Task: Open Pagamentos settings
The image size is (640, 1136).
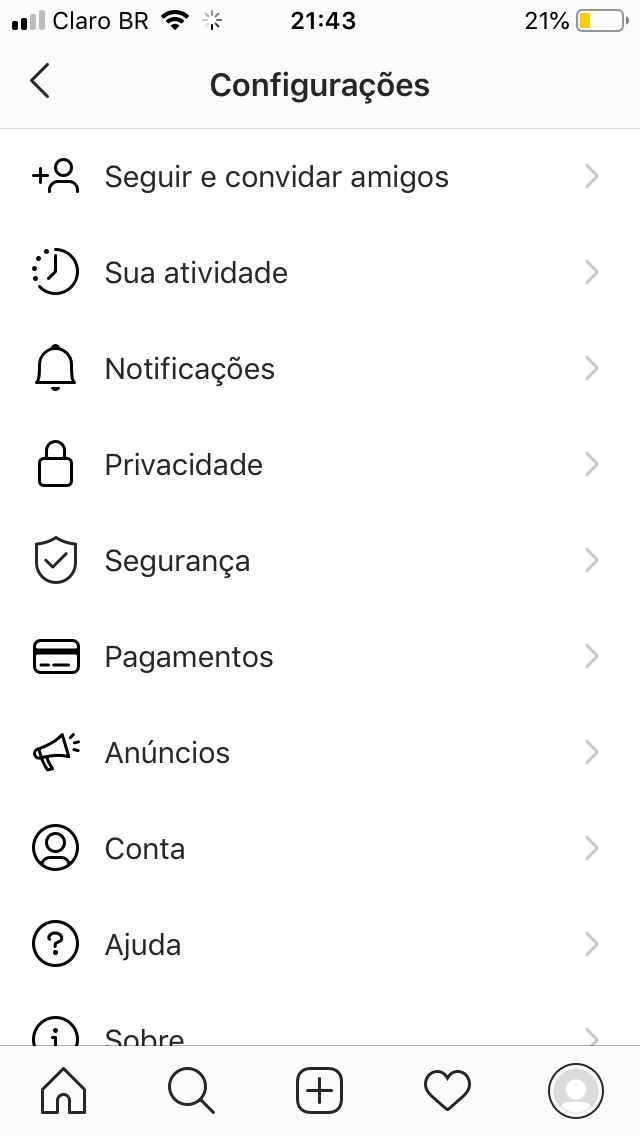Action: tap(320, 656)
